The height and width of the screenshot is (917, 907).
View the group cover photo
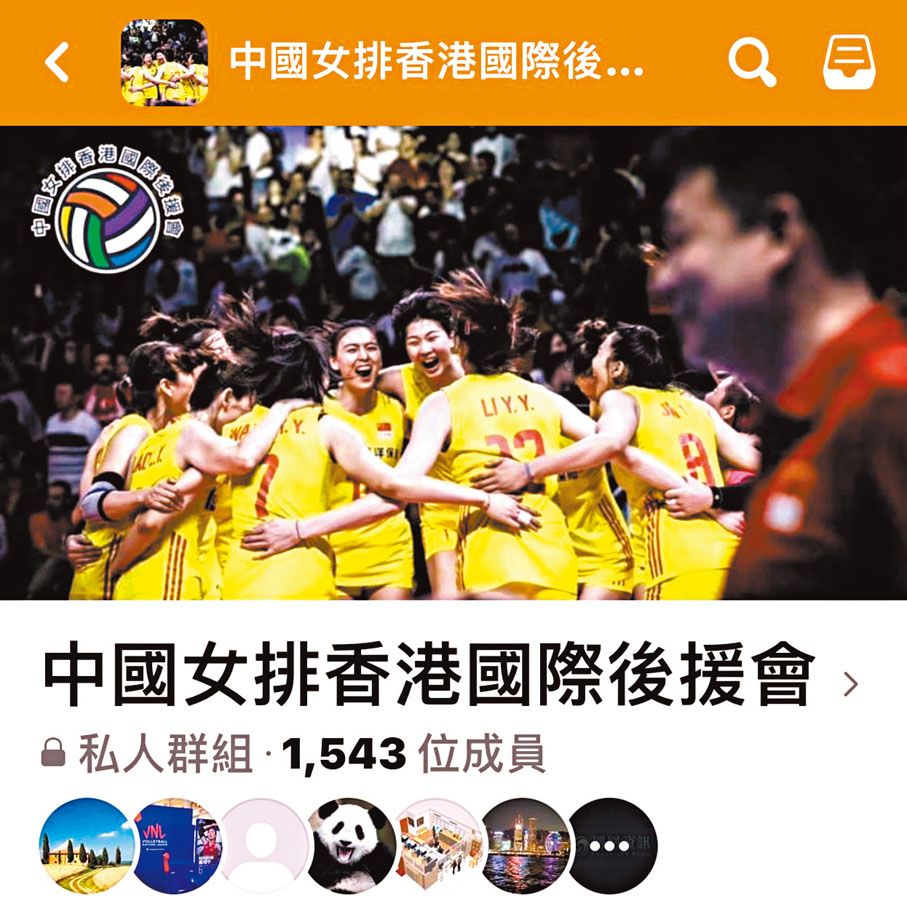453,362
